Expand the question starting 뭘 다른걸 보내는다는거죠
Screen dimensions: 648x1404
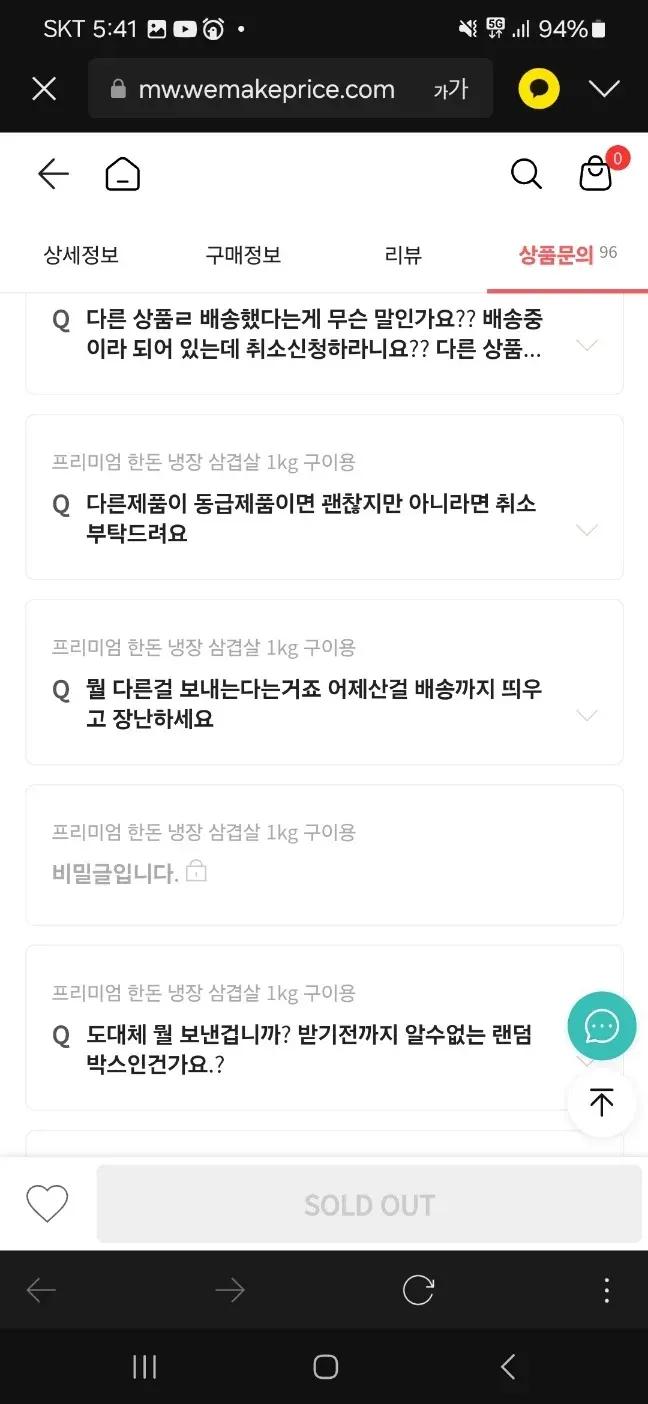pyautogui.click(x=587, y=715)
